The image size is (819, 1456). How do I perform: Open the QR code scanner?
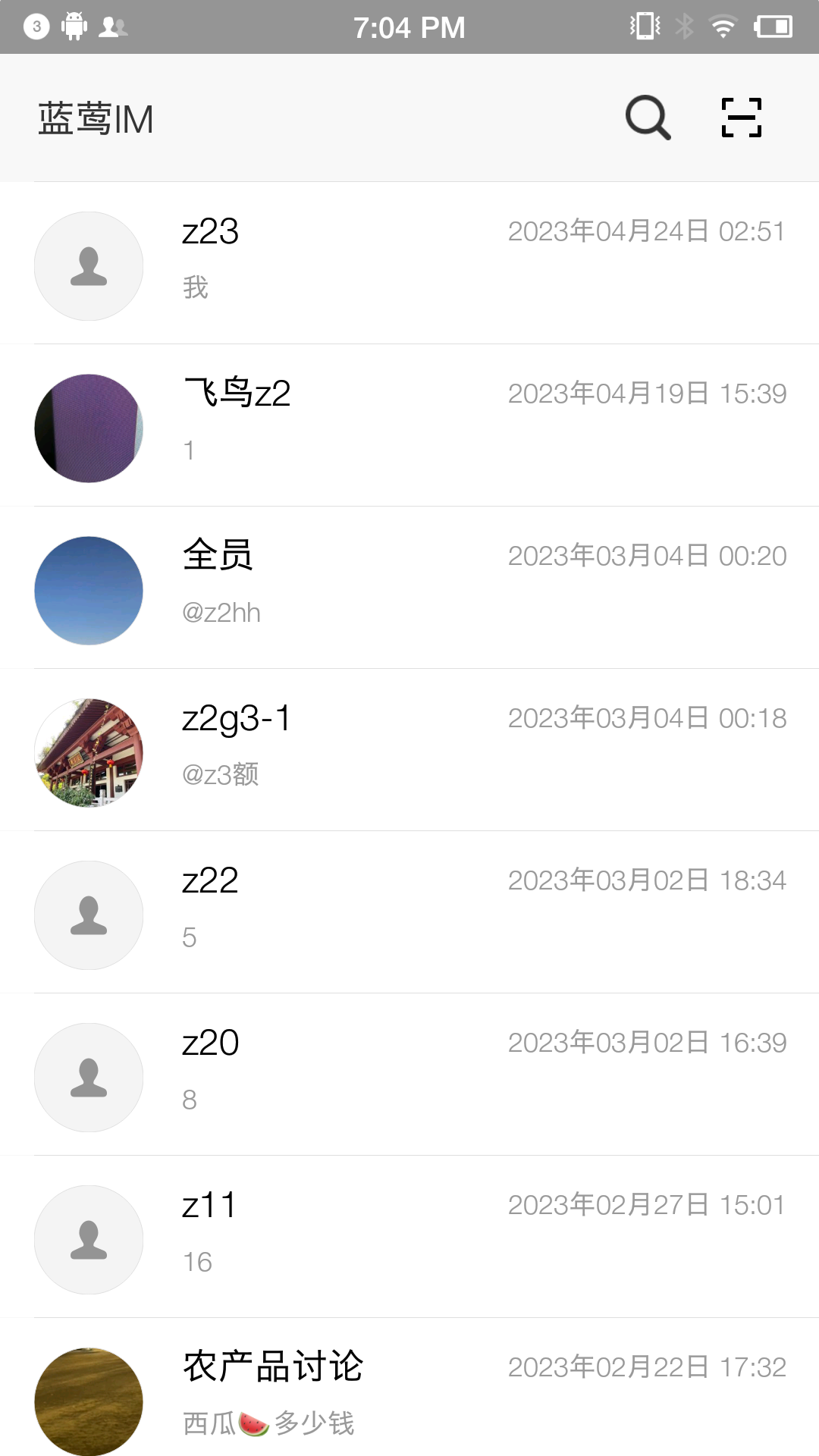tap(741, 118)
